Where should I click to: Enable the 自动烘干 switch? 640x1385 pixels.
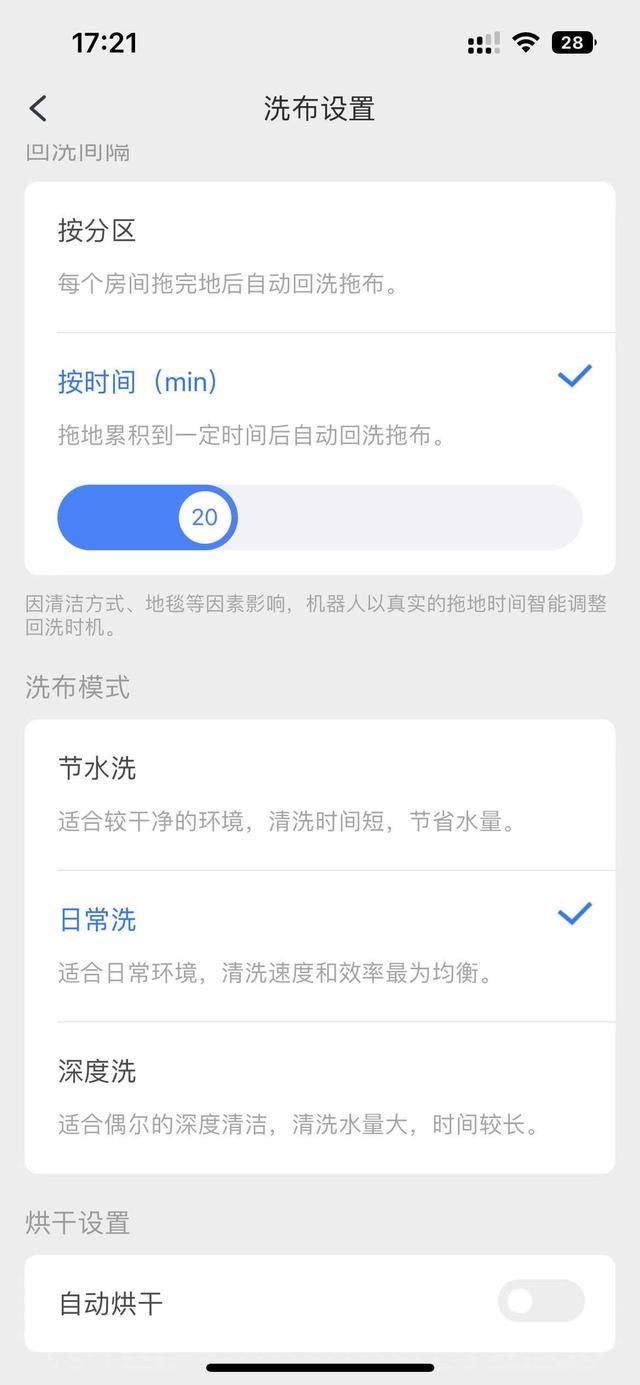point(541,1301)
